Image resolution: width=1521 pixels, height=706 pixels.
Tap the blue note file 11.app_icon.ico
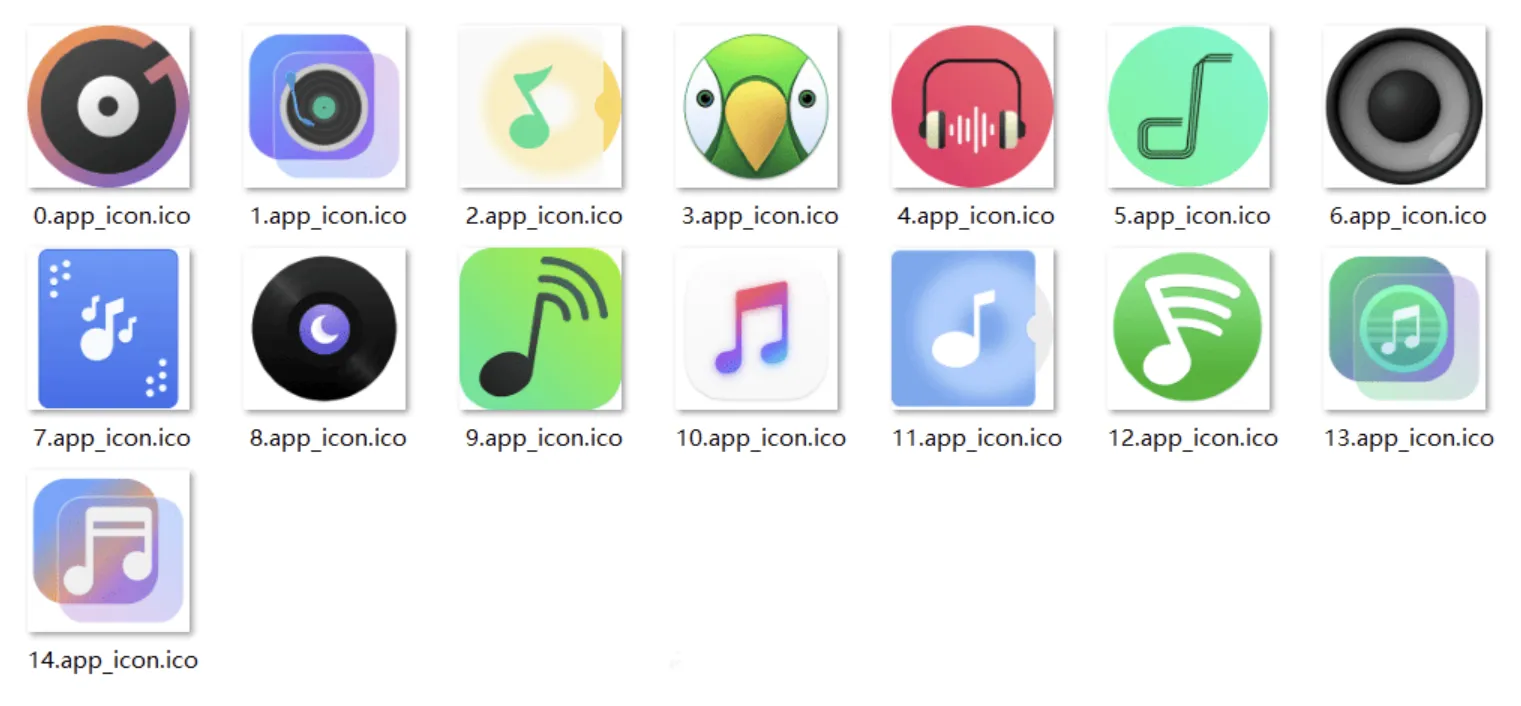coord(972,329)
